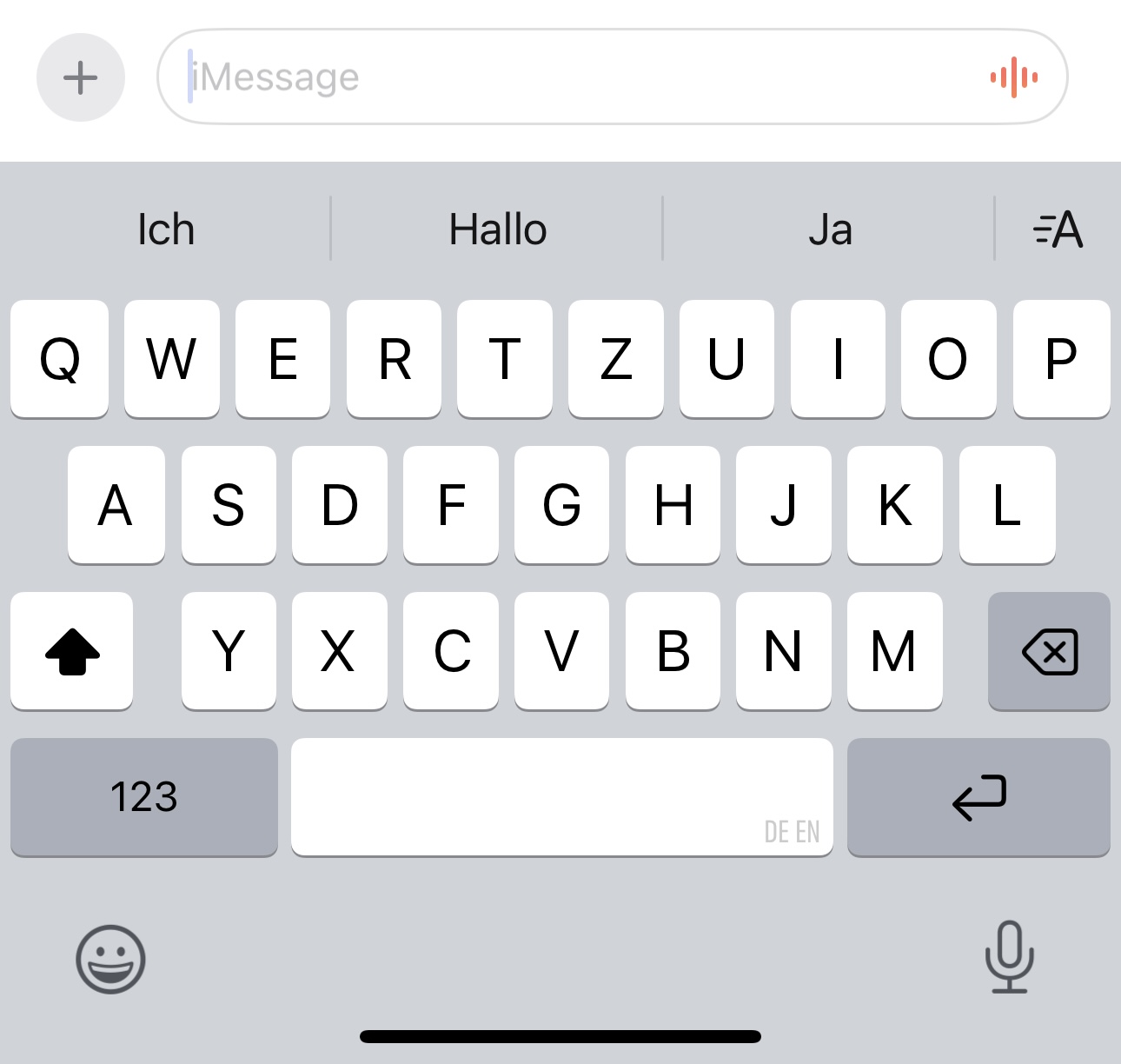Viewport: 1121px width, 1064px height.
Task: Switch to the 123 numbers keyboard
Action: [144, 796]
